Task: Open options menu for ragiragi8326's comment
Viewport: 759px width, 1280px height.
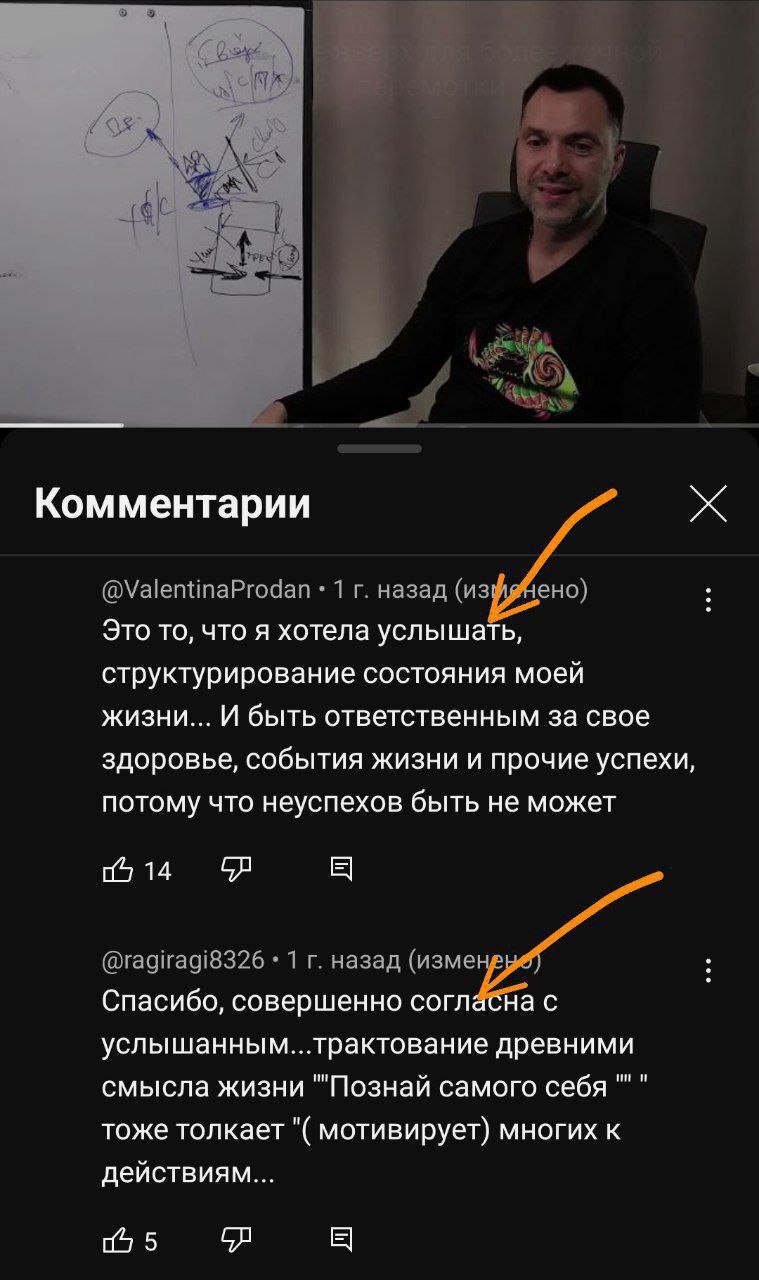Action: pyautogui.click(x=708, y=970)
